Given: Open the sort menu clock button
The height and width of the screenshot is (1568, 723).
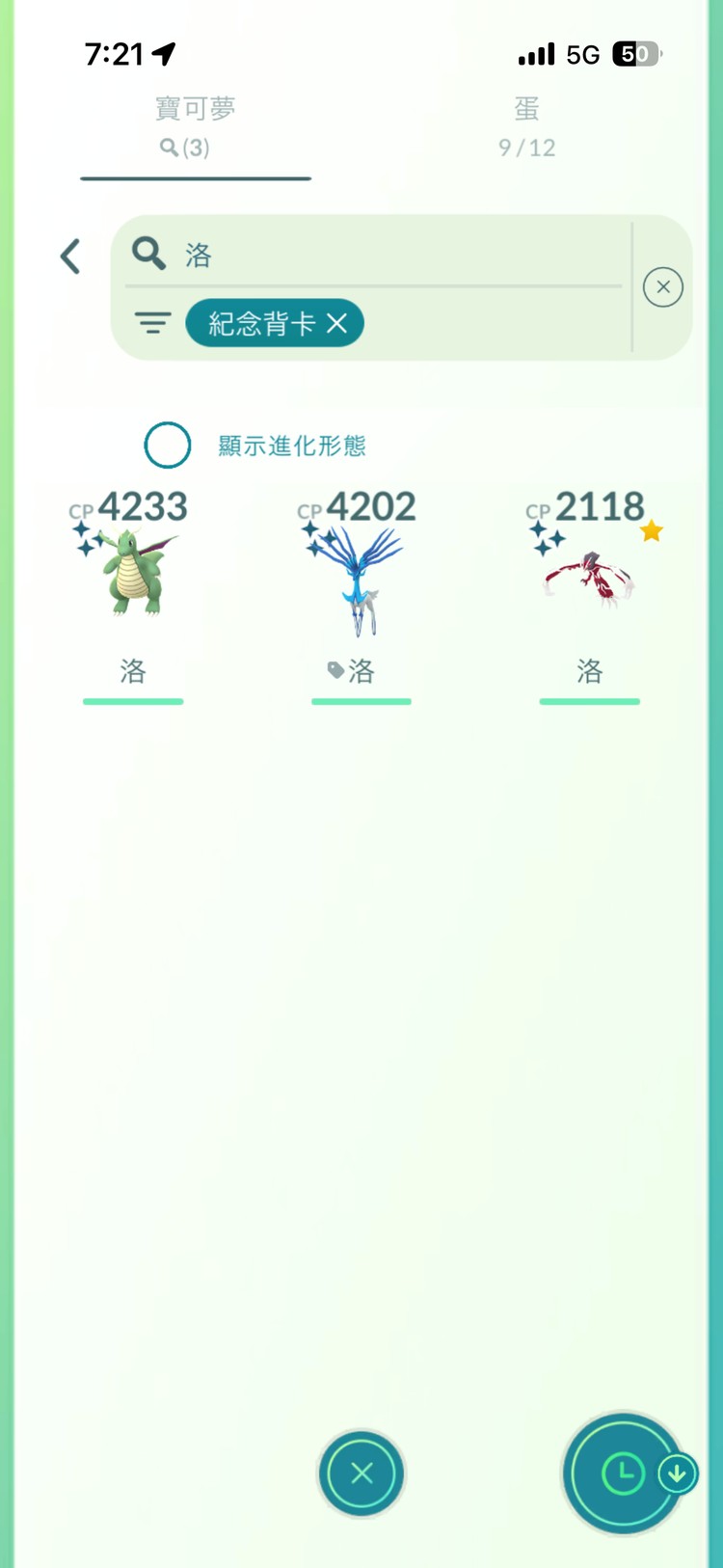Looking at the screenshot, I should 624,1474.
